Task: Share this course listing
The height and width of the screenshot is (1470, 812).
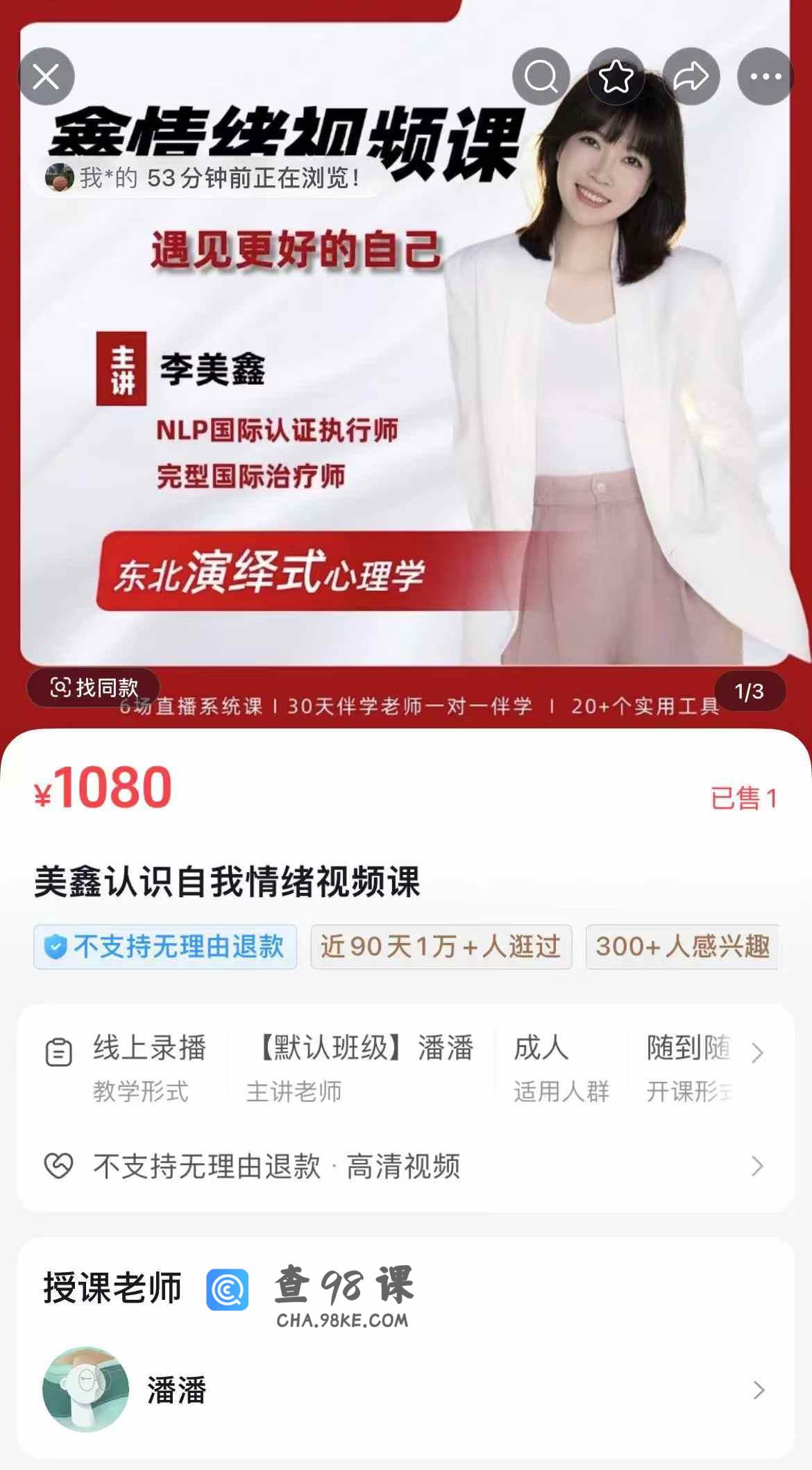Action: coord(691,76)
